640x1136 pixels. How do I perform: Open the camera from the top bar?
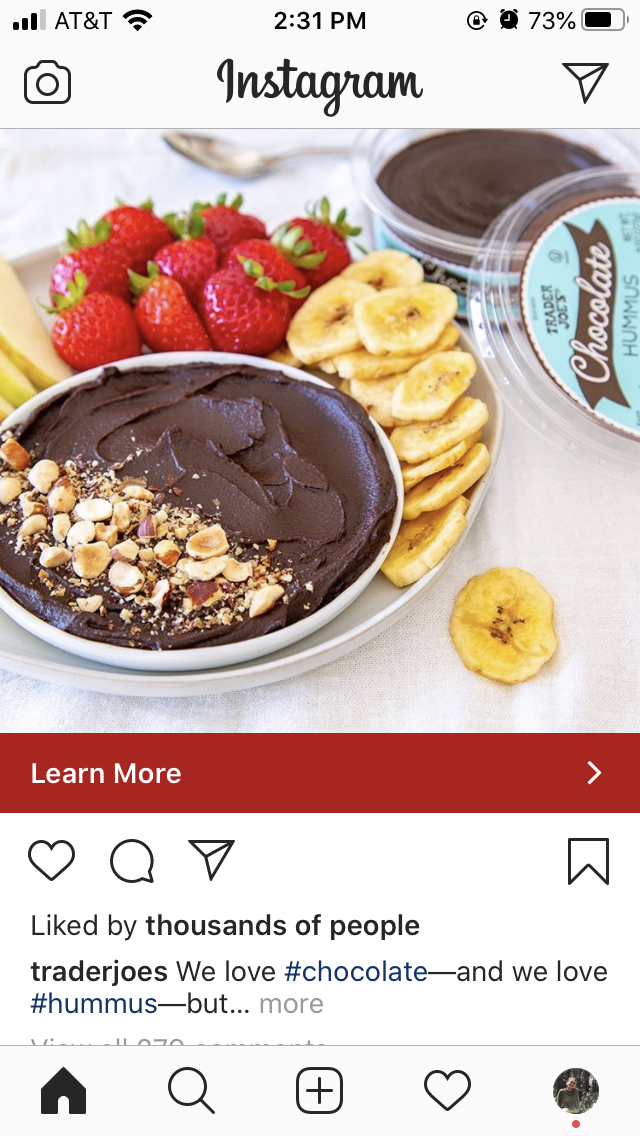tap(47, 83)
